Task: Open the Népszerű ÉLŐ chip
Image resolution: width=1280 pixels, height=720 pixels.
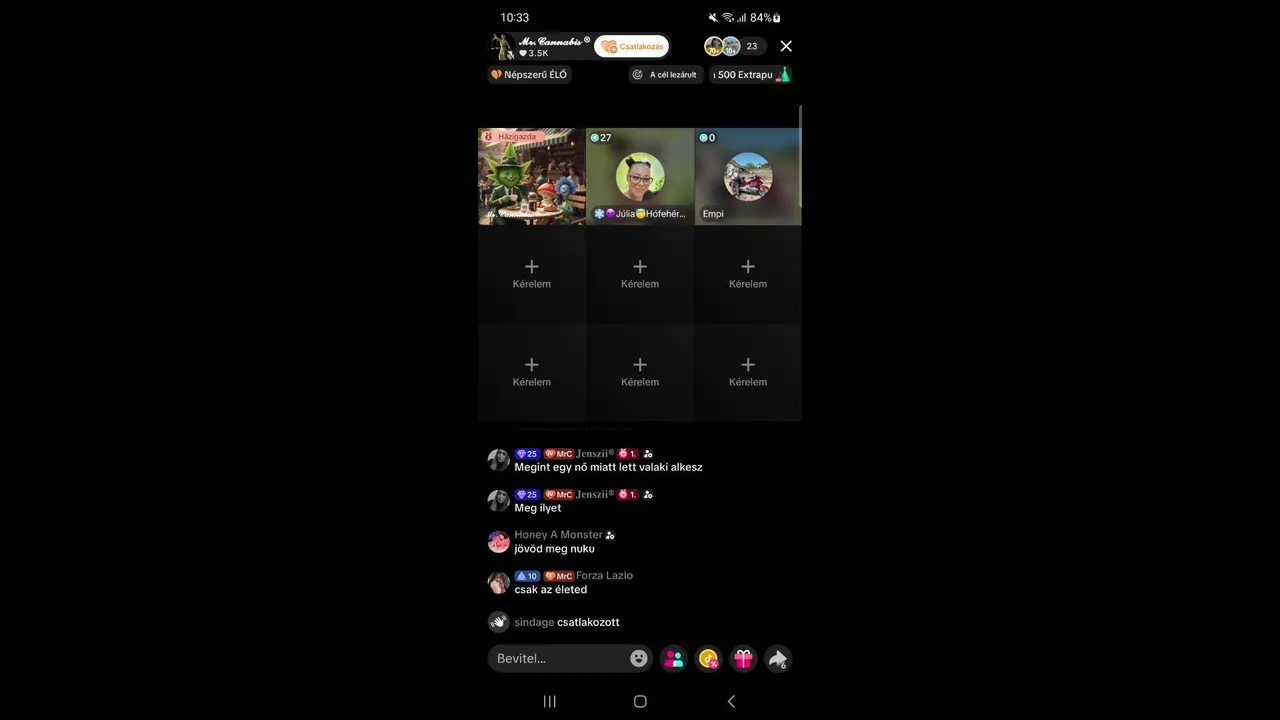Action: (x=529, y=75)
